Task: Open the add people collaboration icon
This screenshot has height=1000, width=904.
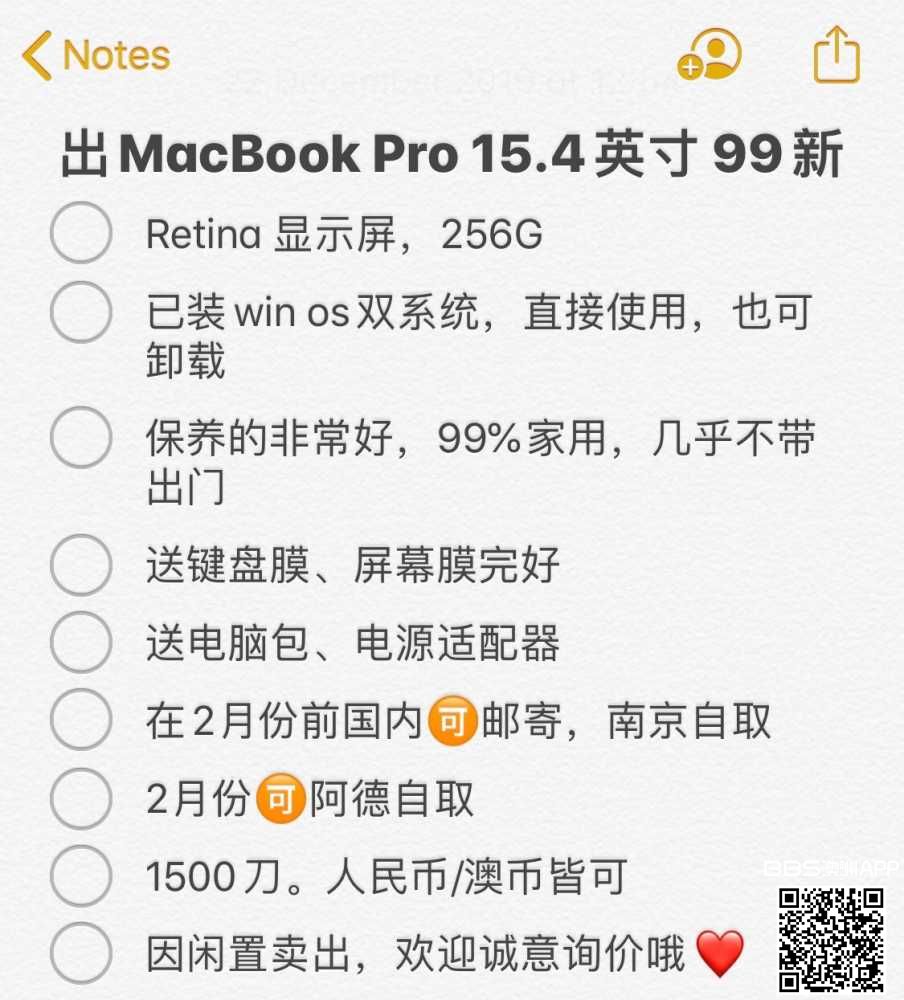Action: tap(710, 53)
